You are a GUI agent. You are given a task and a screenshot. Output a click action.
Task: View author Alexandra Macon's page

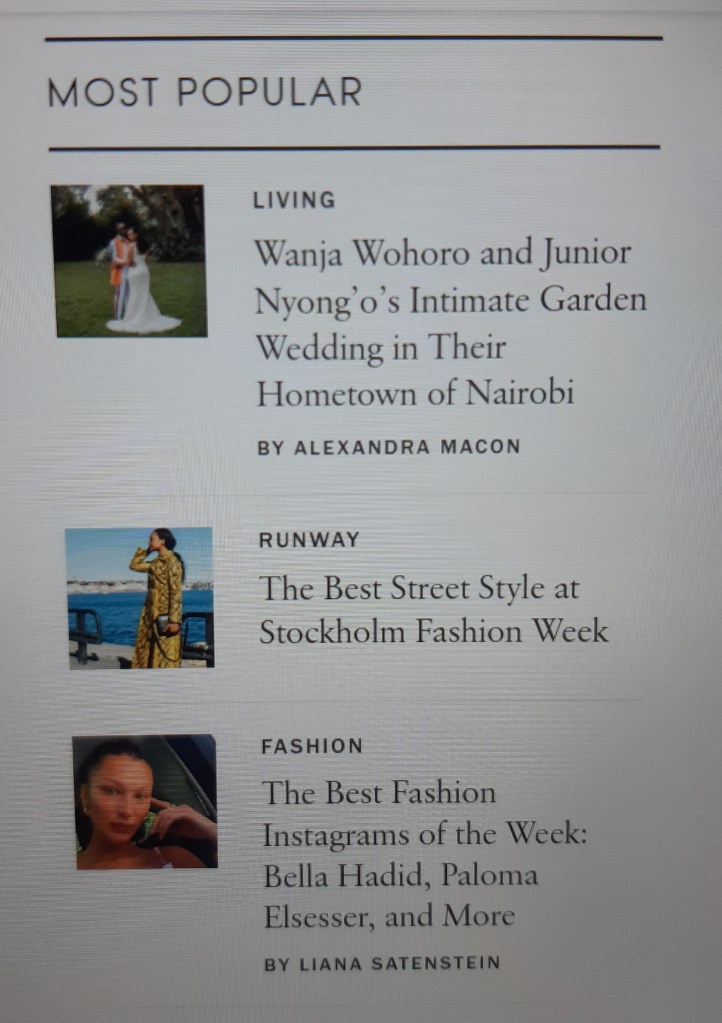click(x=388, y=447)
